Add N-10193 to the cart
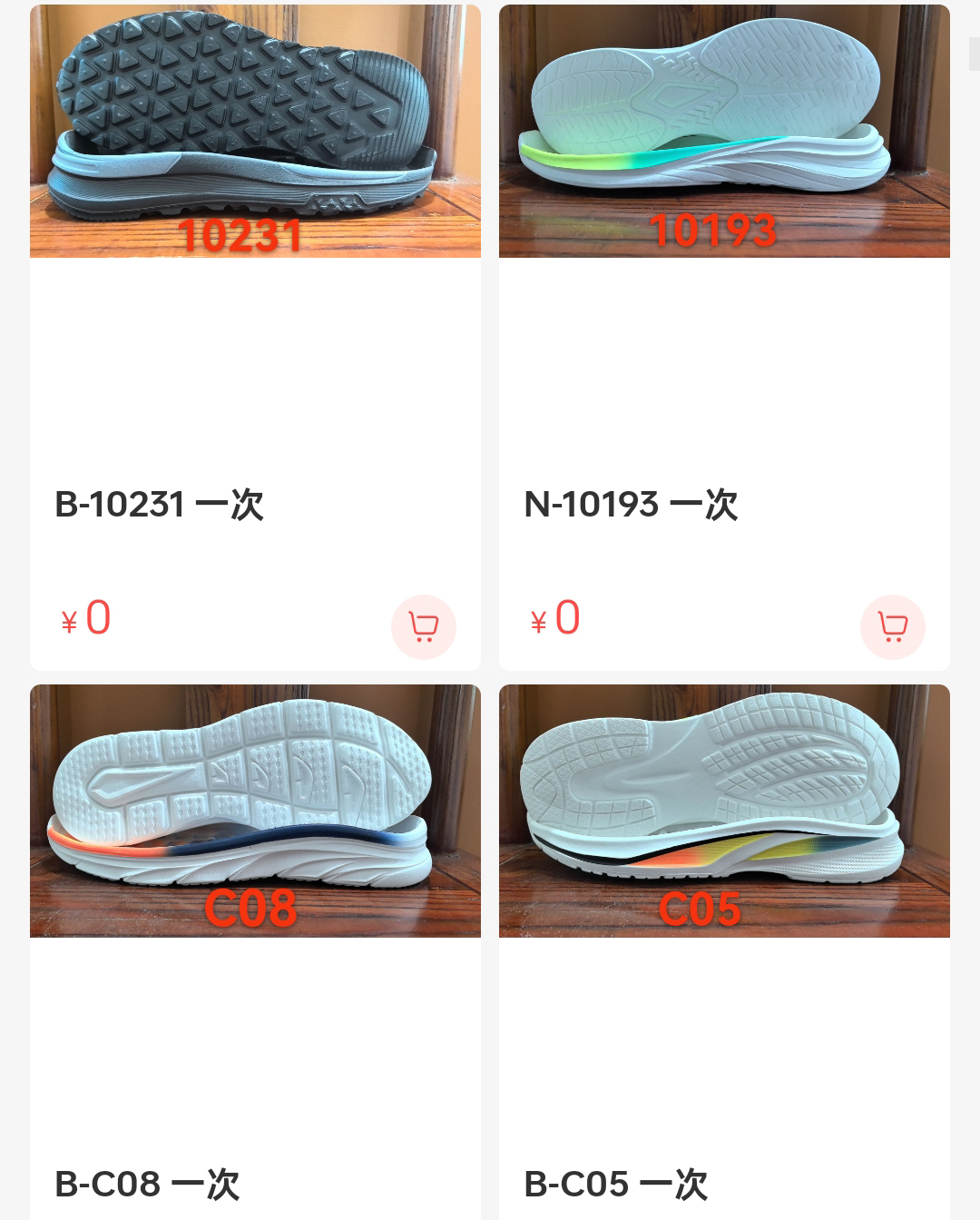The height and width of the screenshot is (1220, 980). (892, 627)
